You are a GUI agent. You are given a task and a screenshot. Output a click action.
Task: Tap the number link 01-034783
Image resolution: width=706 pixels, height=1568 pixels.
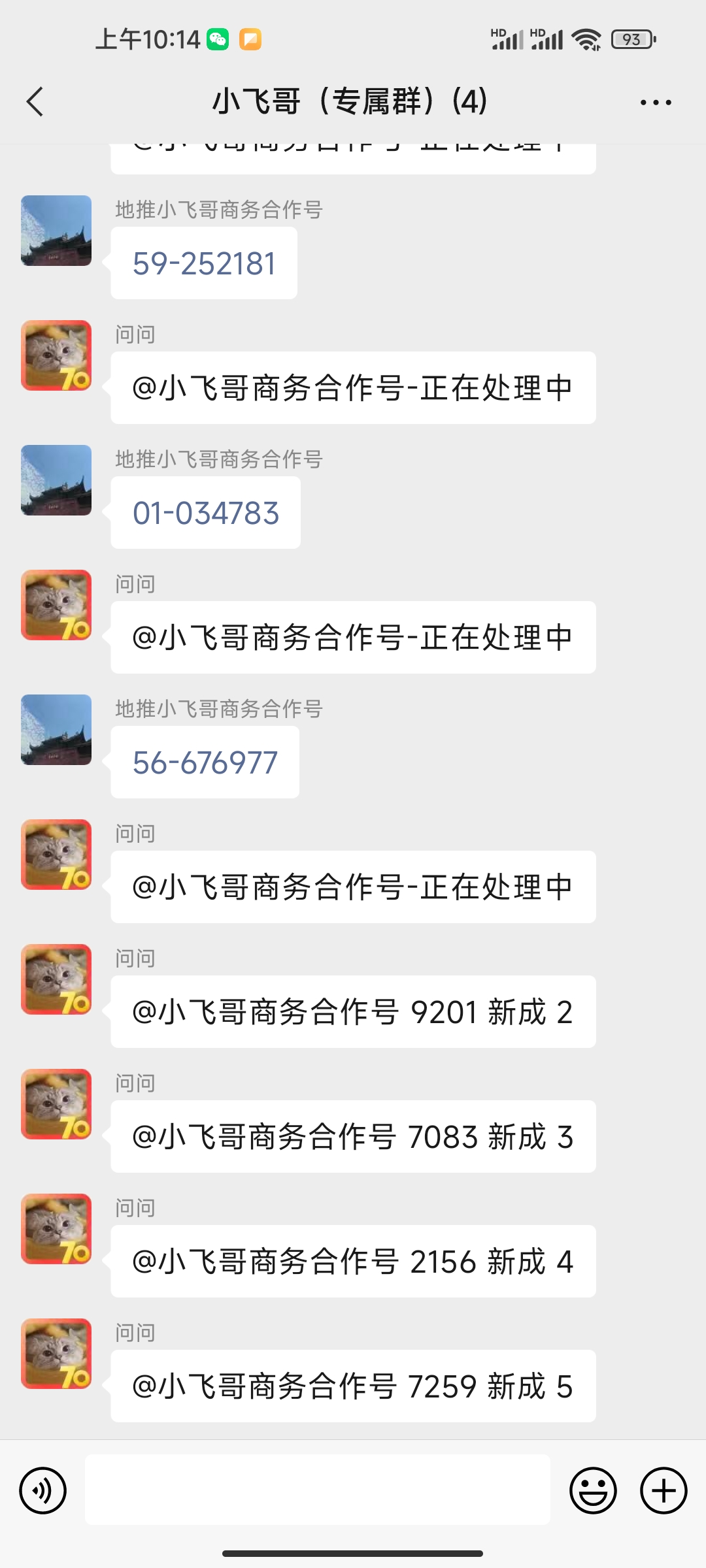pyautogui.click(x=206, y=514)
